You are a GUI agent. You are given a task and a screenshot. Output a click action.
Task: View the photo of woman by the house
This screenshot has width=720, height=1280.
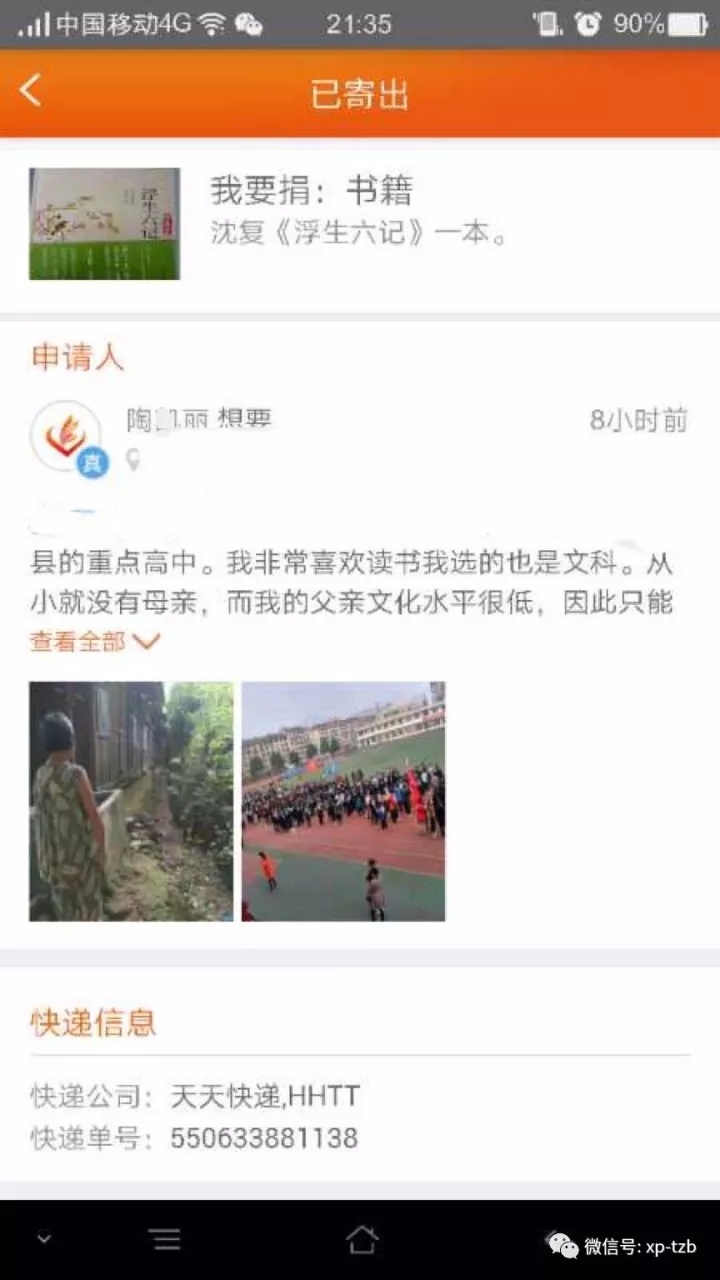coord(131,801)
